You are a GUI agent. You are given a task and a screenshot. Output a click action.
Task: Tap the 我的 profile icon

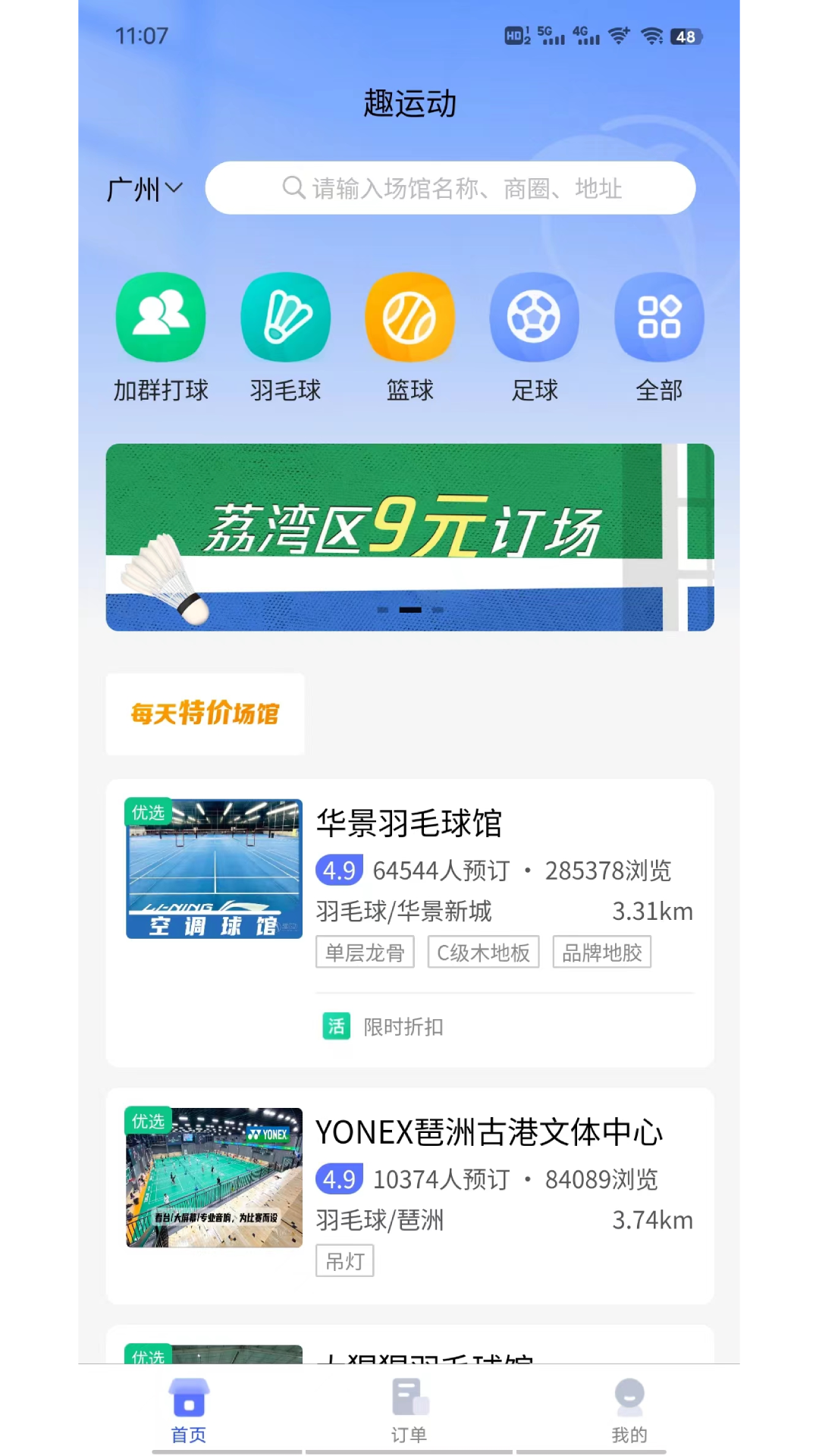click(x=629, y=1398)
